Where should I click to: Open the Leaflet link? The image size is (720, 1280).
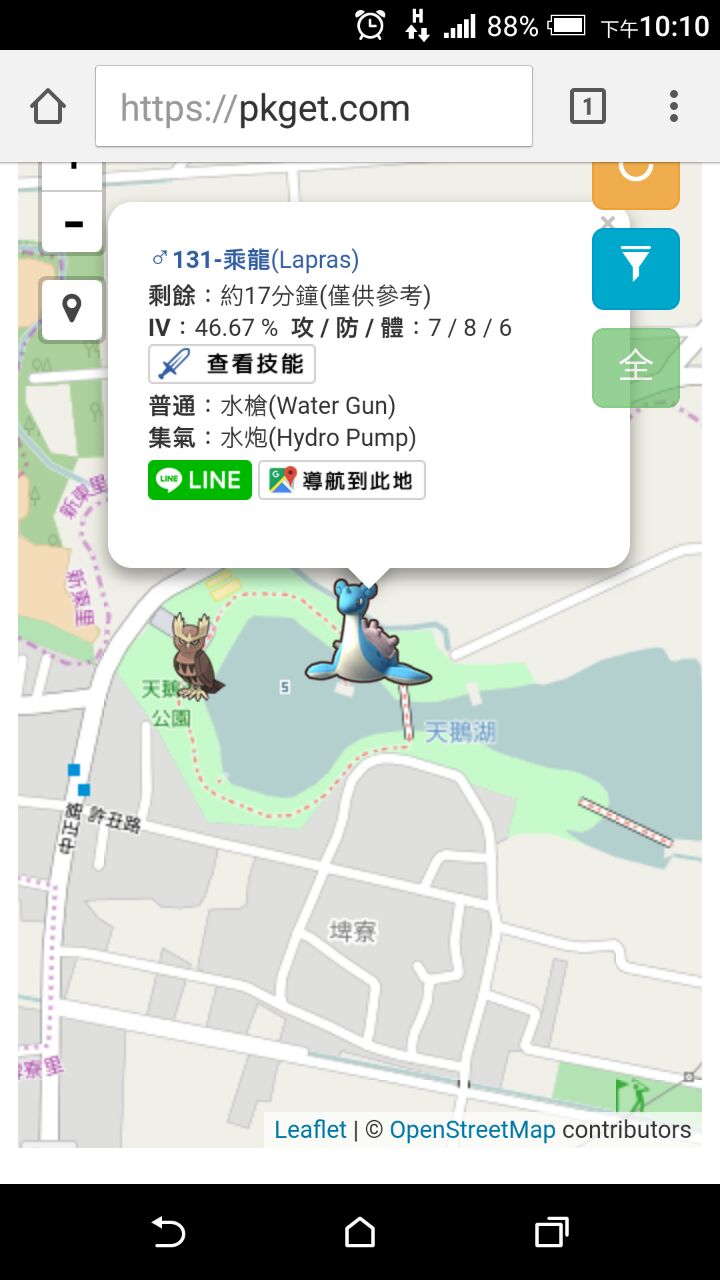310,1130
